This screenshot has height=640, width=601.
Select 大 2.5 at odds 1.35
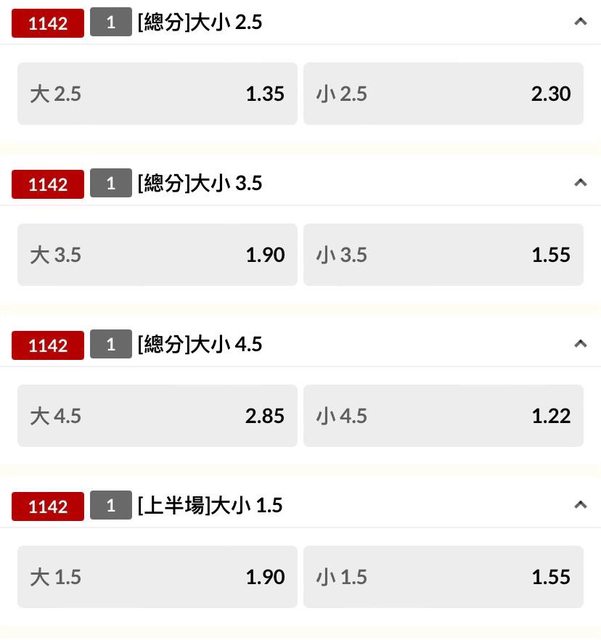tap(157, 94)
